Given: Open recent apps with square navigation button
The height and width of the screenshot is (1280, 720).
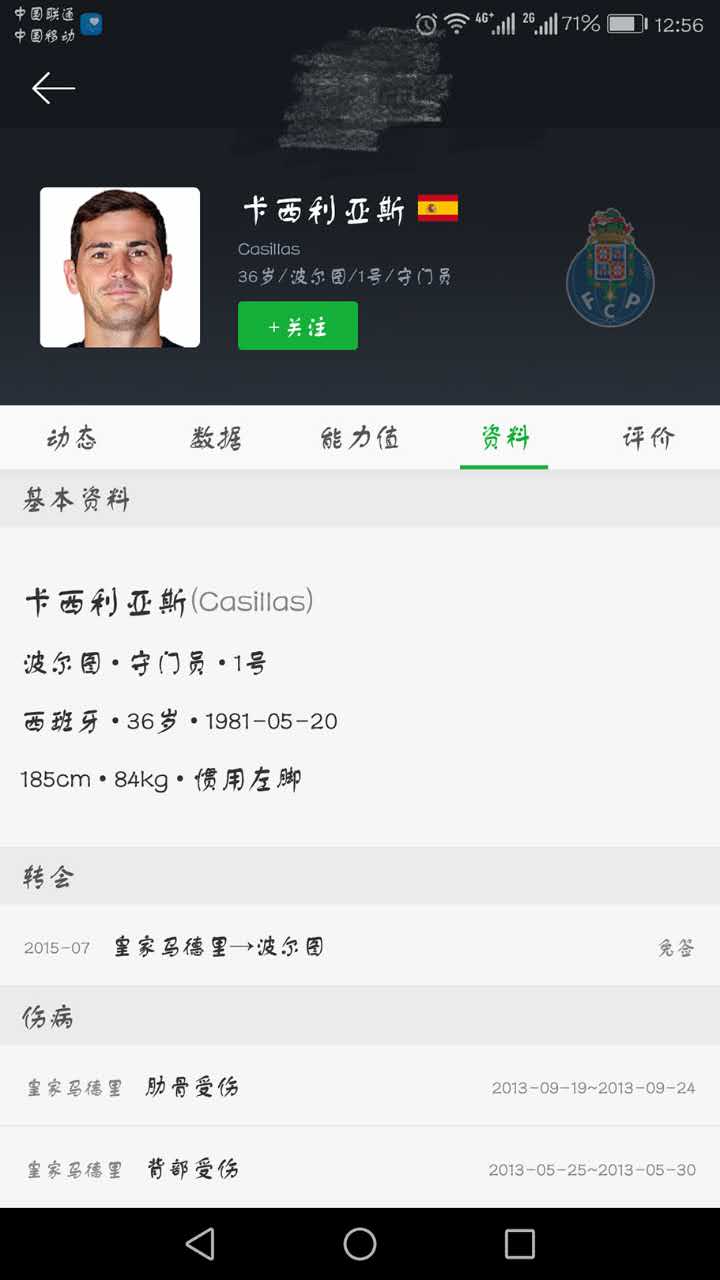Looking at the screenshot, I should pyautogui.click(x=519, y=1243).
